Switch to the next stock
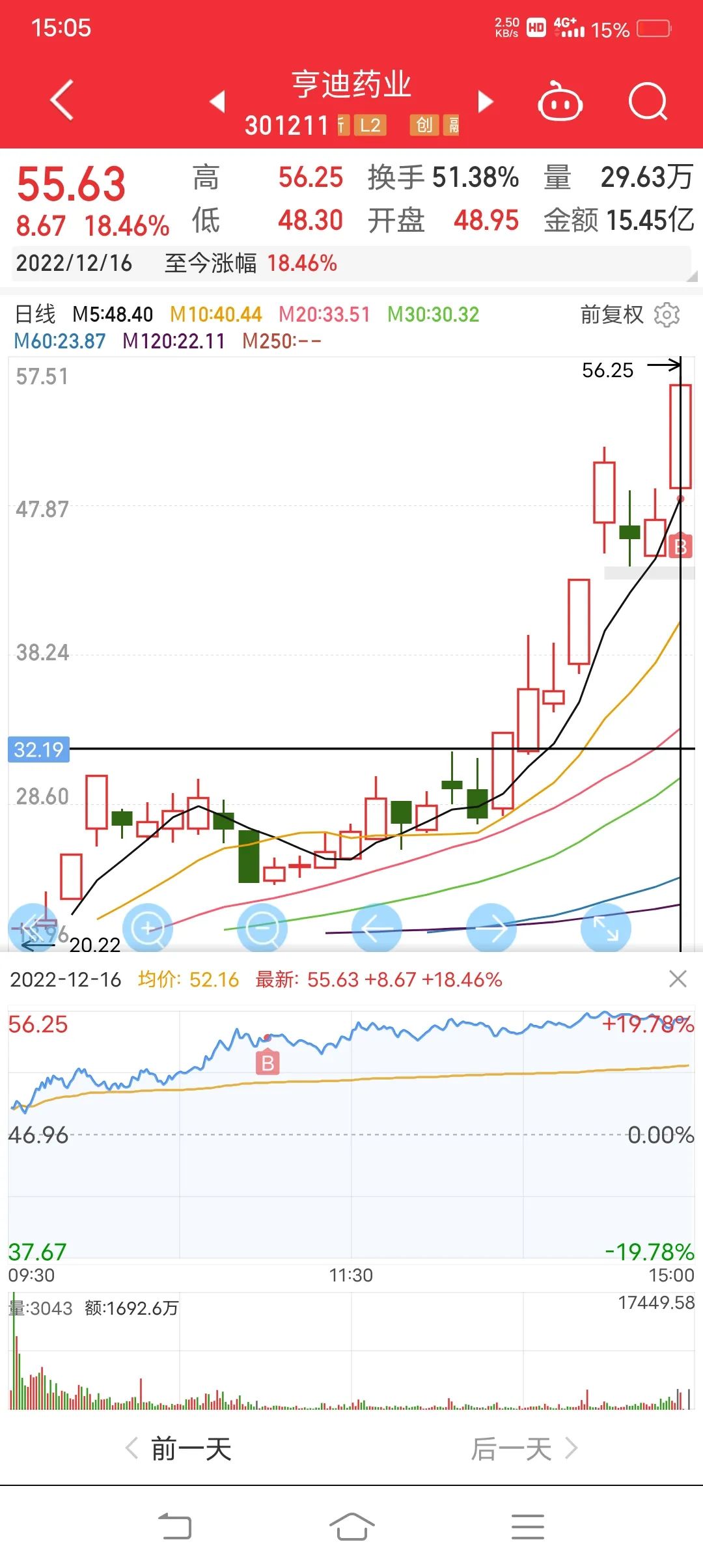703x1568 pixels. tap(485, 102)
